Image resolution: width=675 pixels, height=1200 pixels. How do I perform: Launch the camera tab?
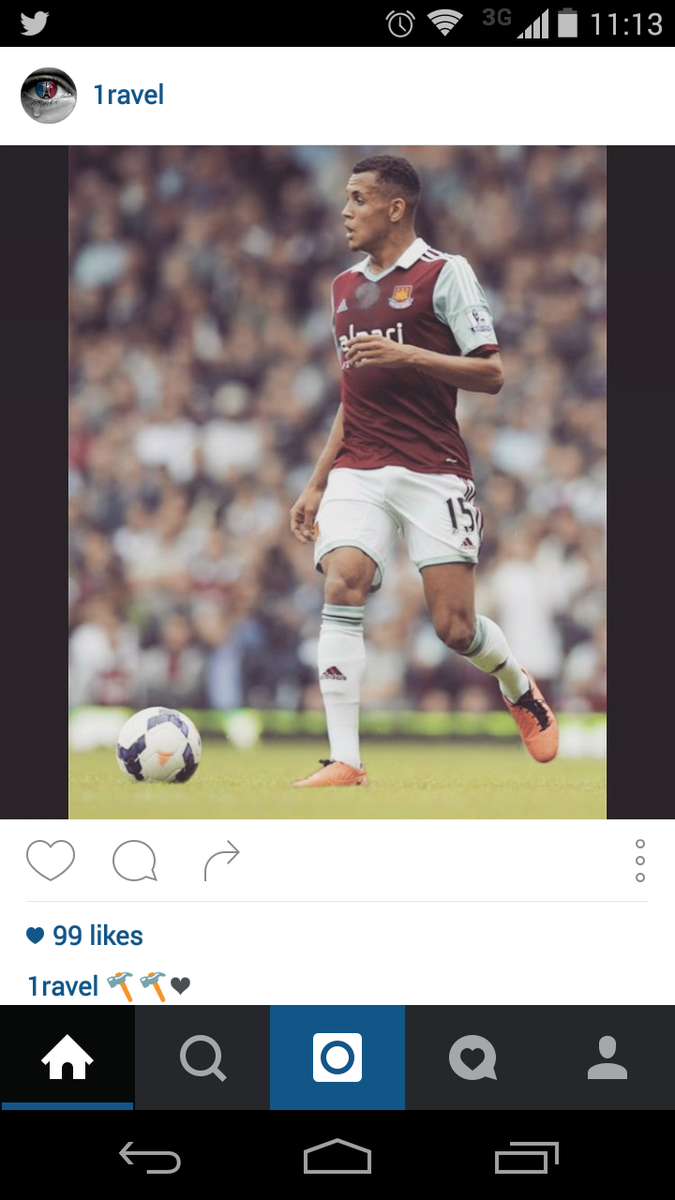point(337,1057)
